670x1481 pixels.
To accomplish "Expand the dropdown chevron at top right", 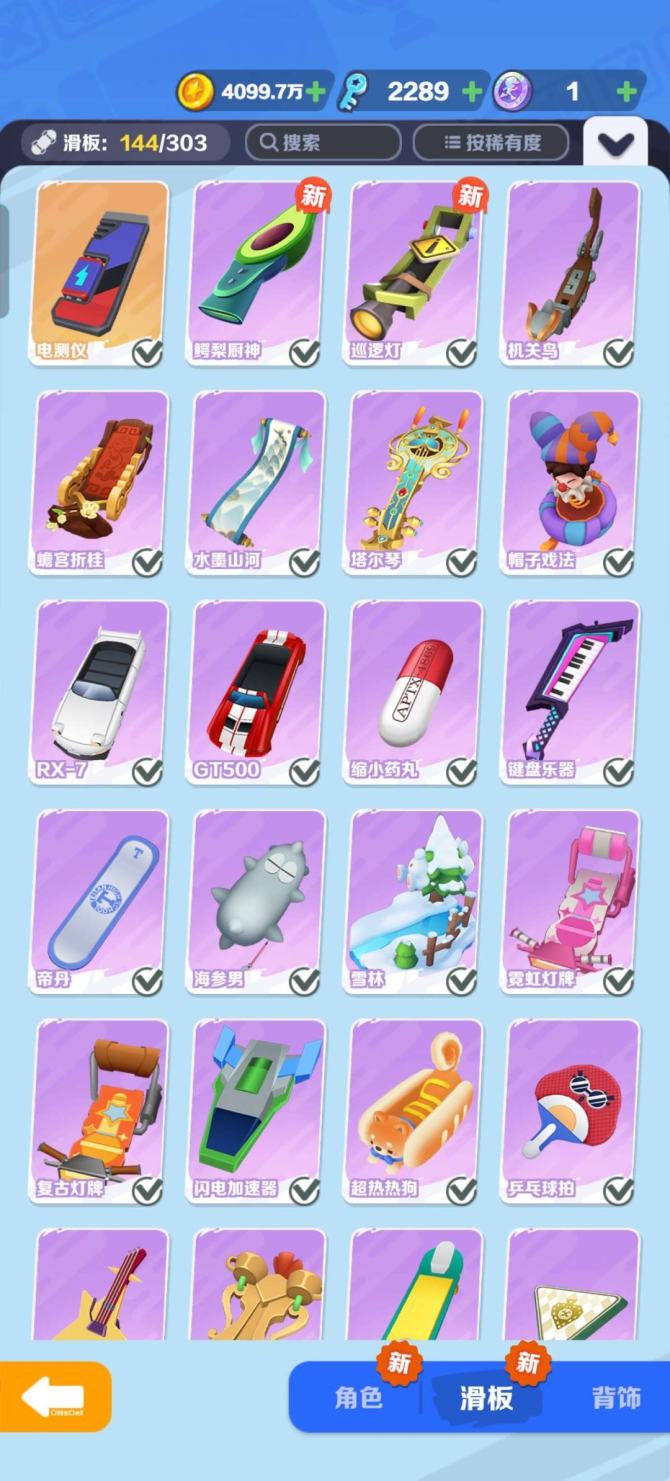I will point(614,144).
